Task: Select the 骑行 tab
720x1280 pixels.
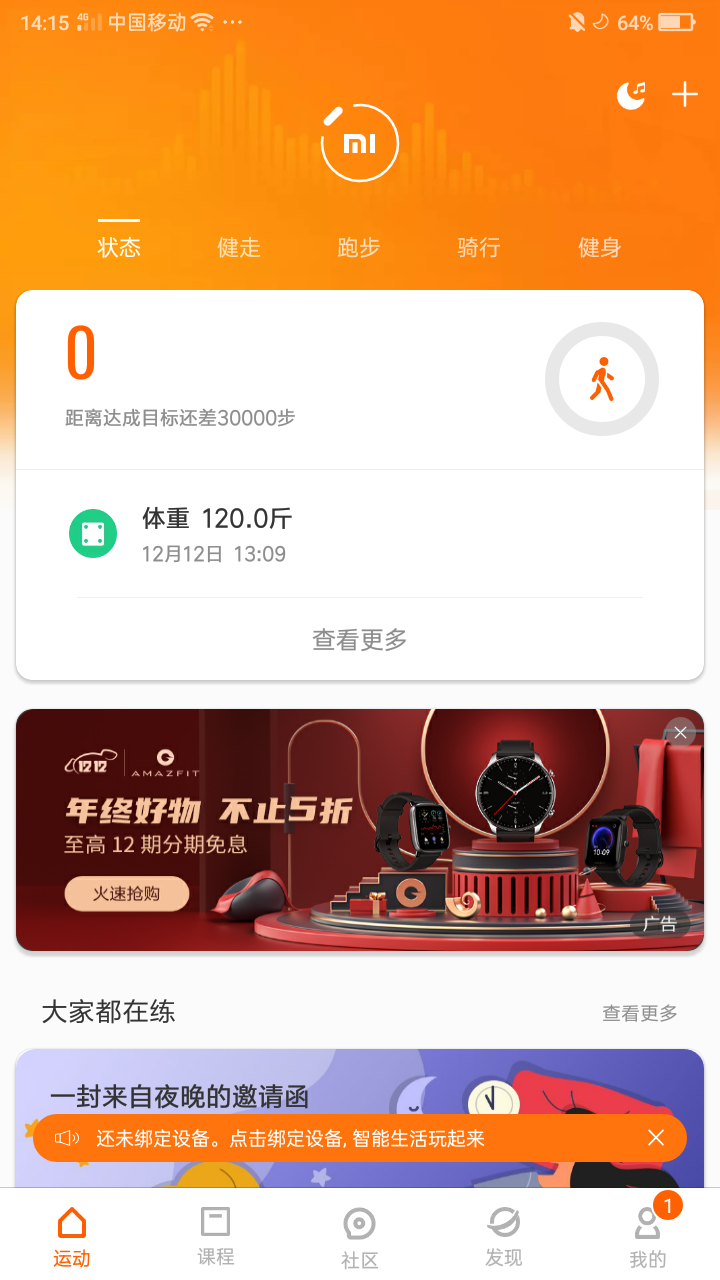Action: [479, 248]
